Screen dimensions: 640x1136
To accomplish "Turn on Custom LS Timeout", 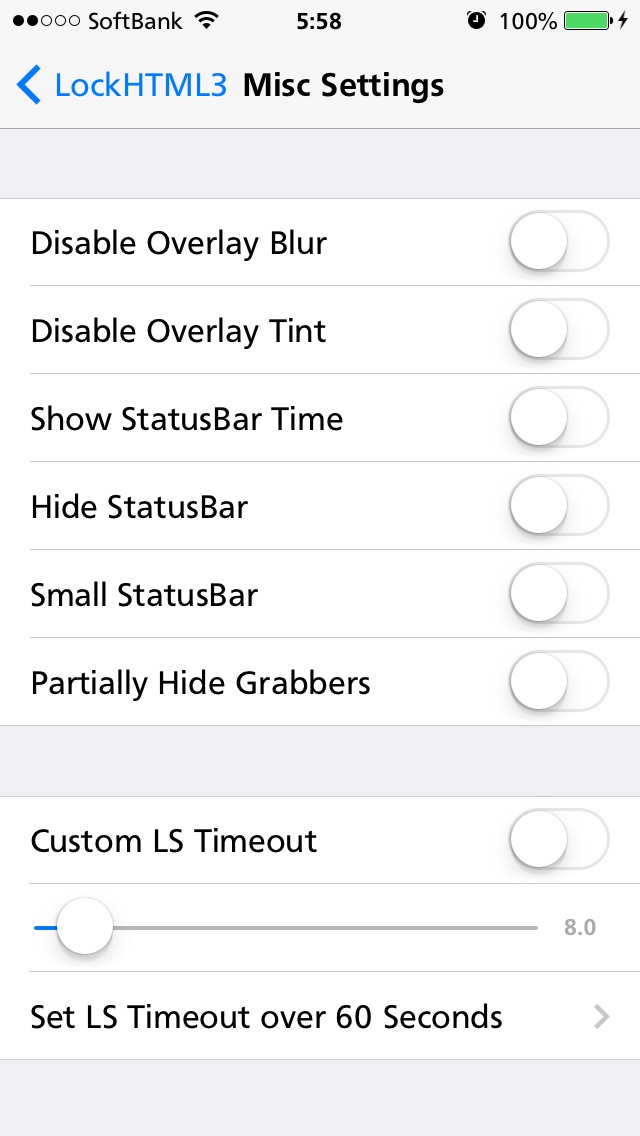I will tap(559, 840).
